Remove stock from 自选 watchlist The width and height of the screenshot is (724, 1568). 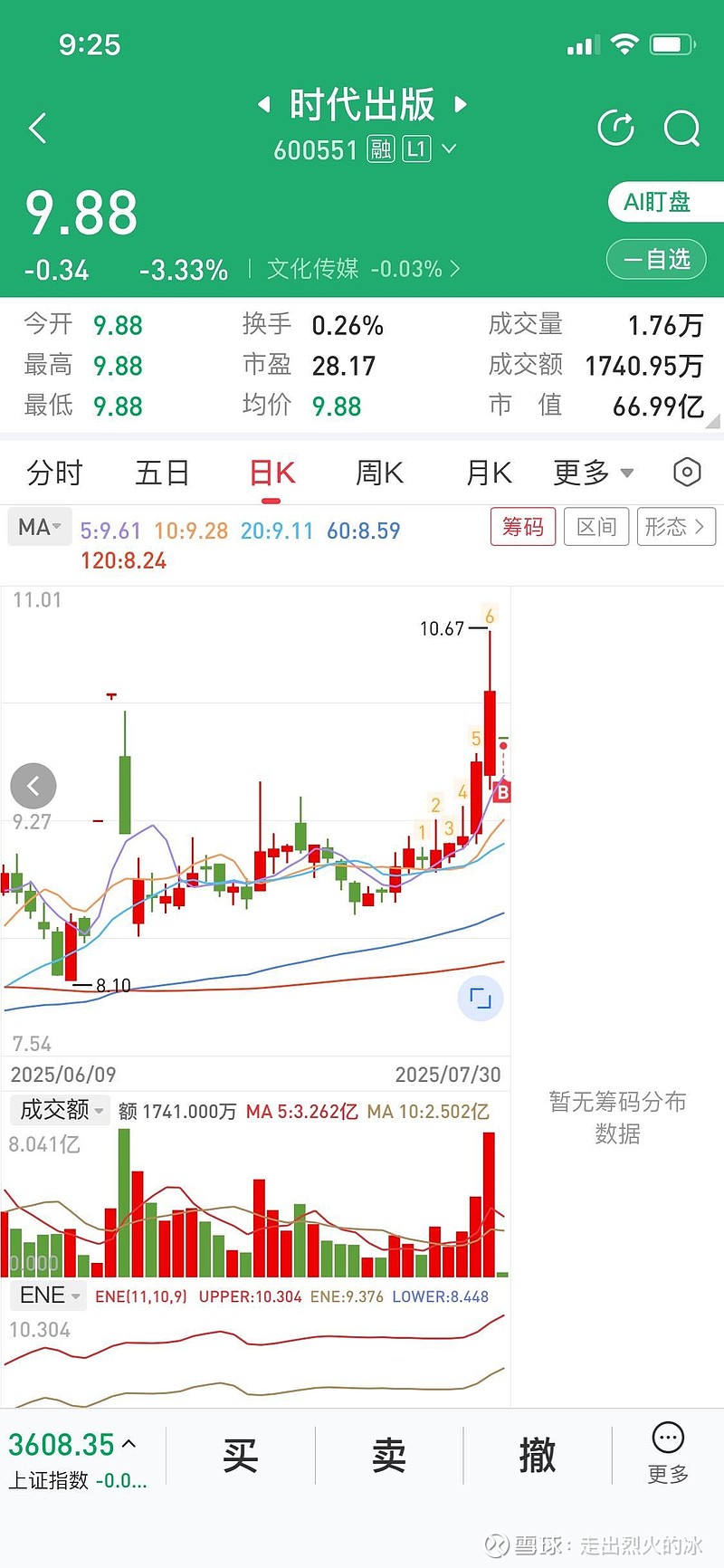[656, 259]
